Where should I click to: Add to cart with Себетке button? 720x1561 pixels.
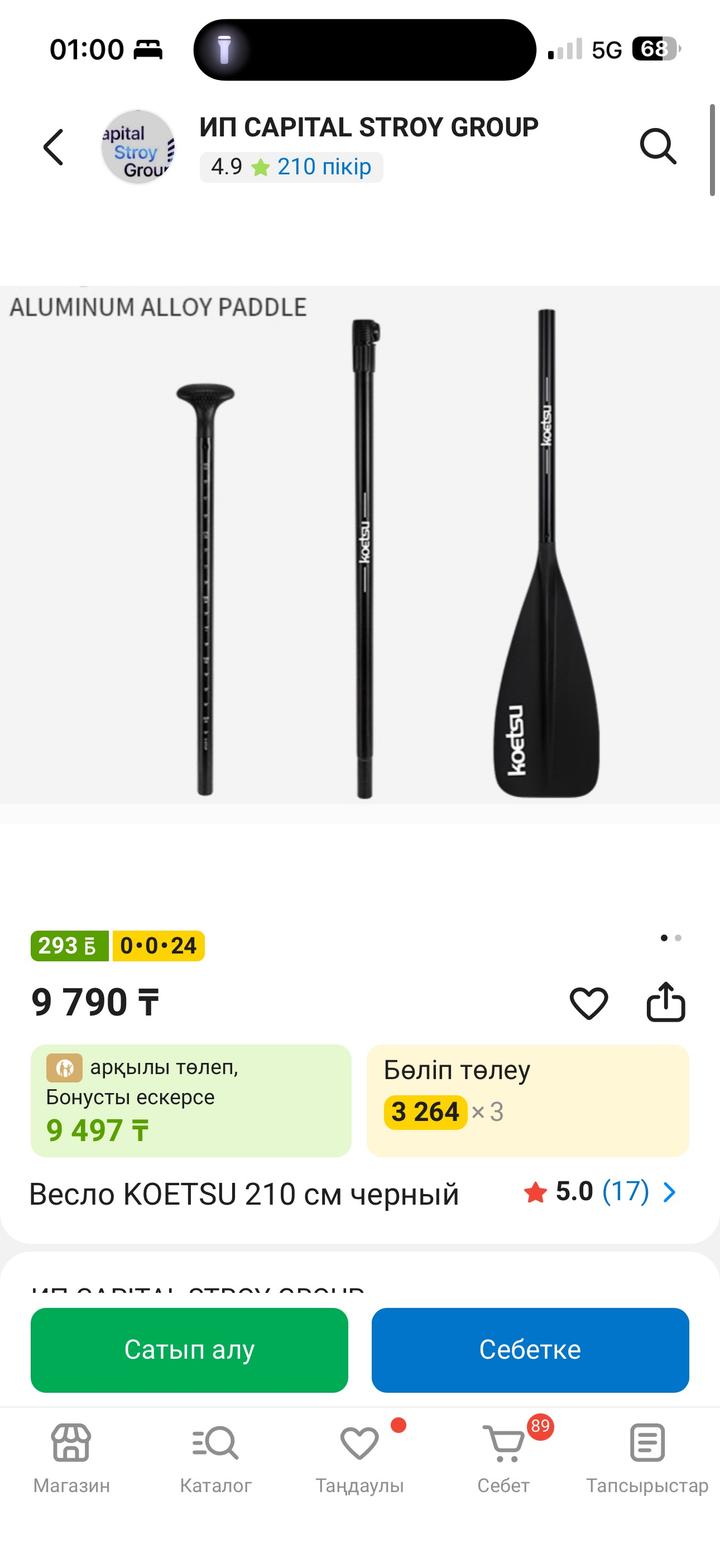click(x=530, y=1350)
